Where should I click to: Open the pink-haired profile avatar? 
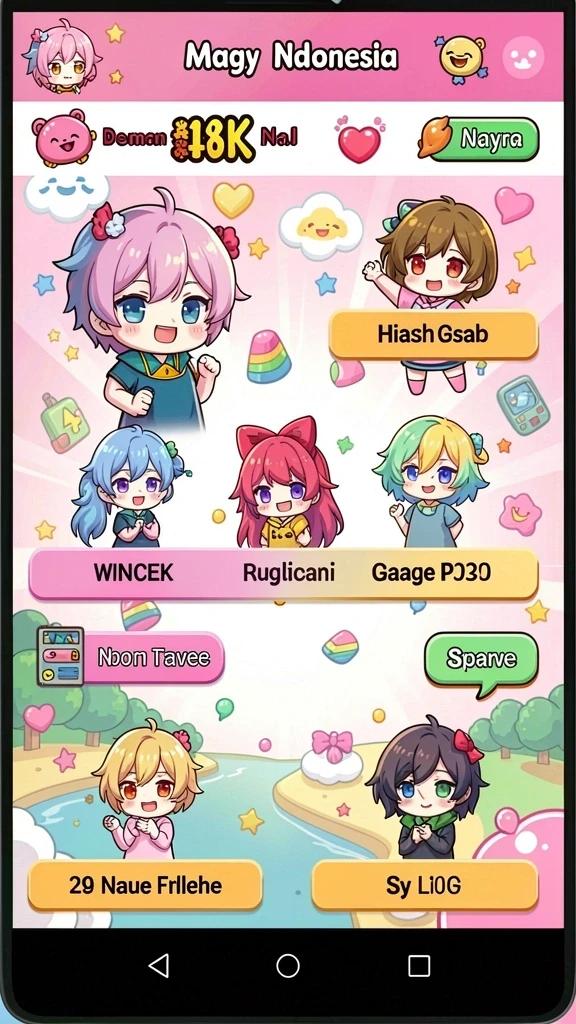pos(62,57)
